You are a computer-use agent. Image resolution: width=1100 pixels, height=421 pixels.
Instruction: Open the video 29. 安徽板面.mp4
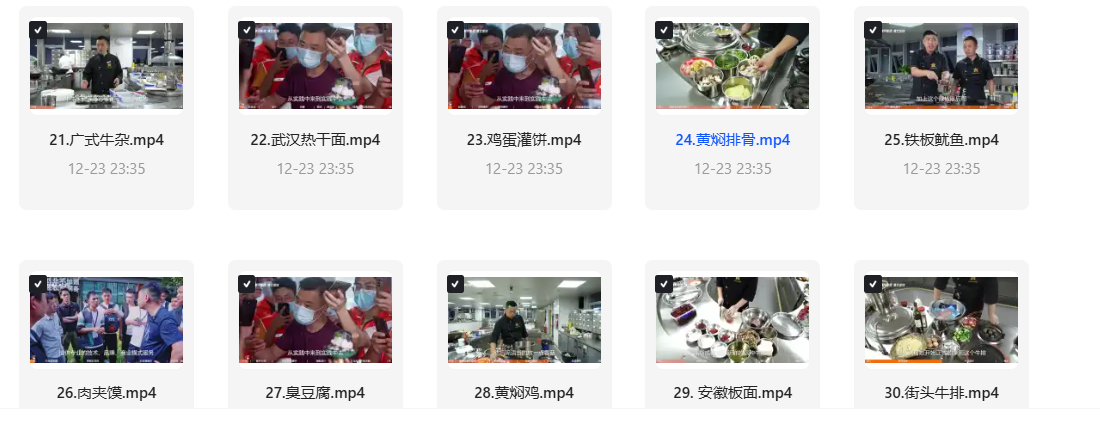click(732, 321)
